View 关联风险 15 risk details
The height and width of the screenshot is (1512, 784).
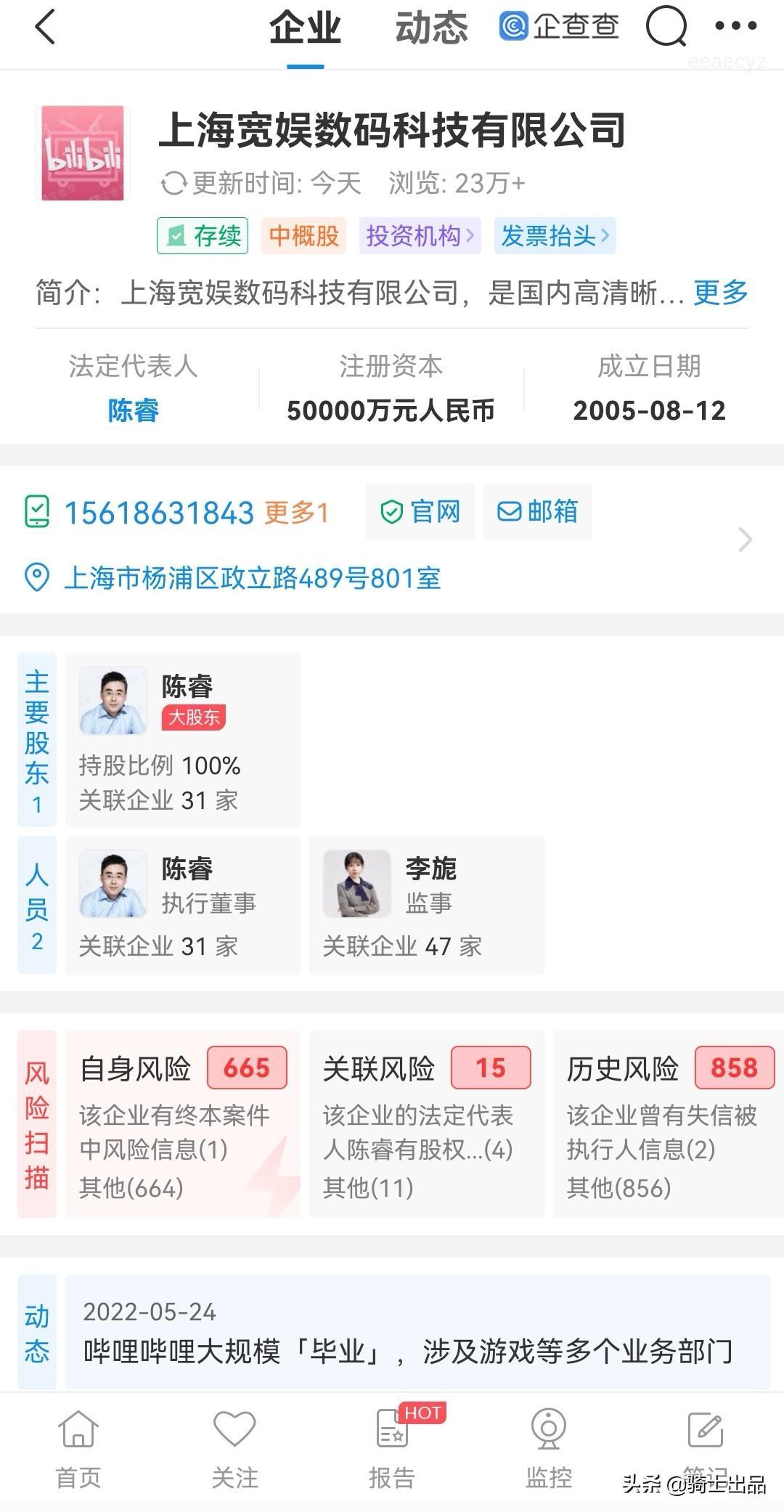pyautogui.click(x=426, y=1123)
